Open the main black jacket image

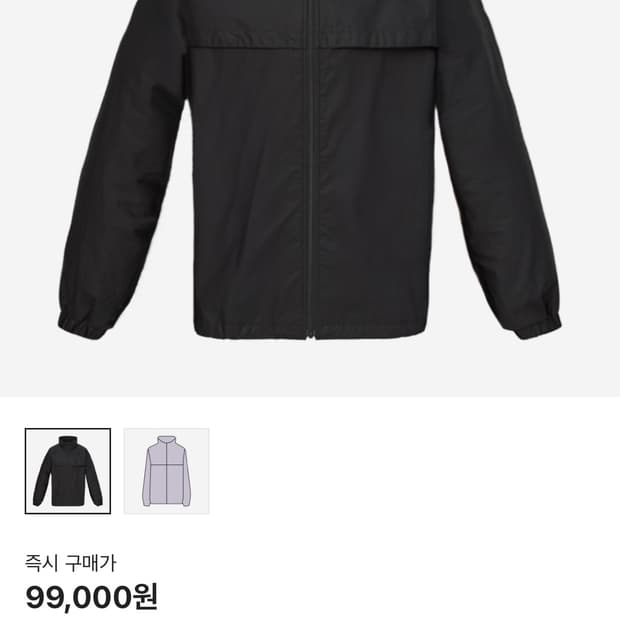click(x=310, y=198)
